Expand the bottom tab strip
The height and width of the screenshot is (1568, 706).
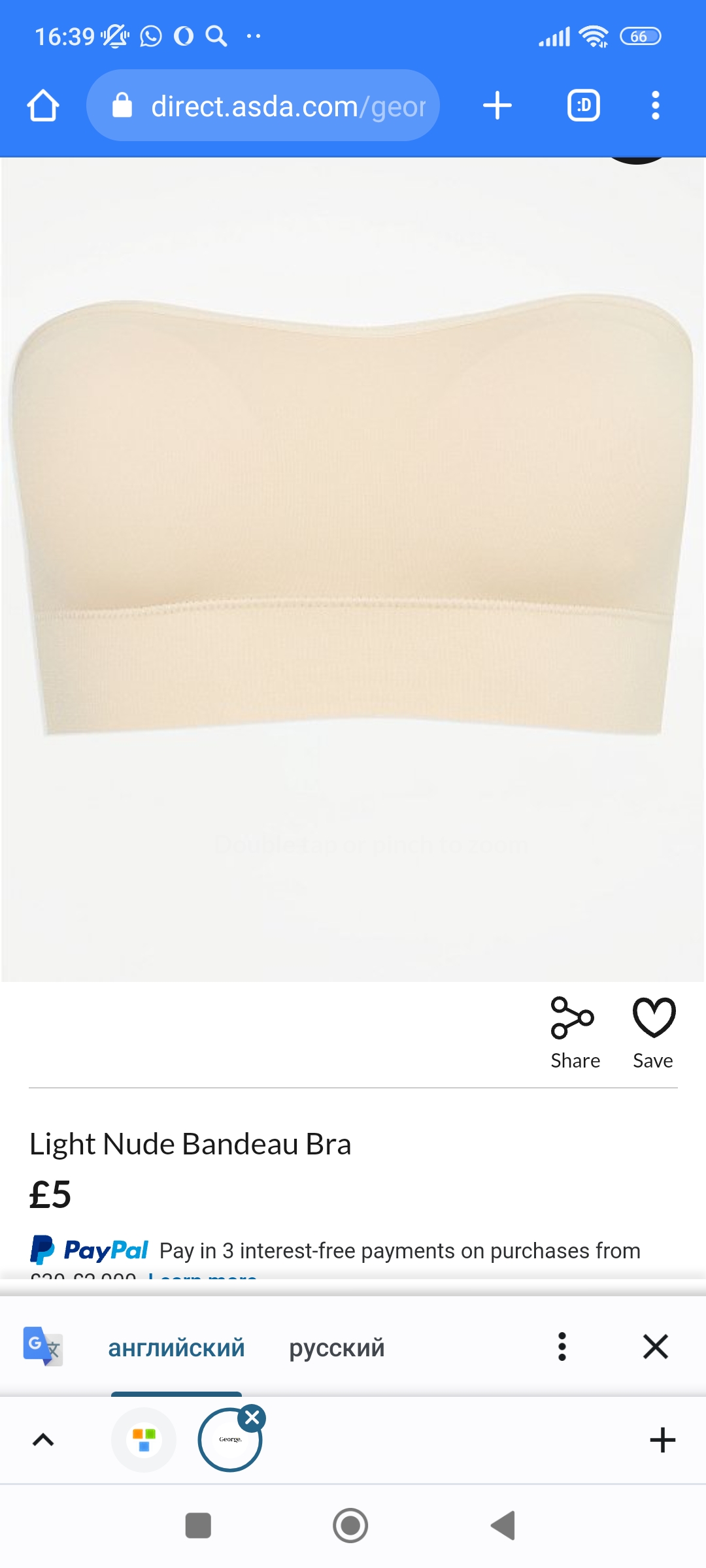click(43, 1440)
